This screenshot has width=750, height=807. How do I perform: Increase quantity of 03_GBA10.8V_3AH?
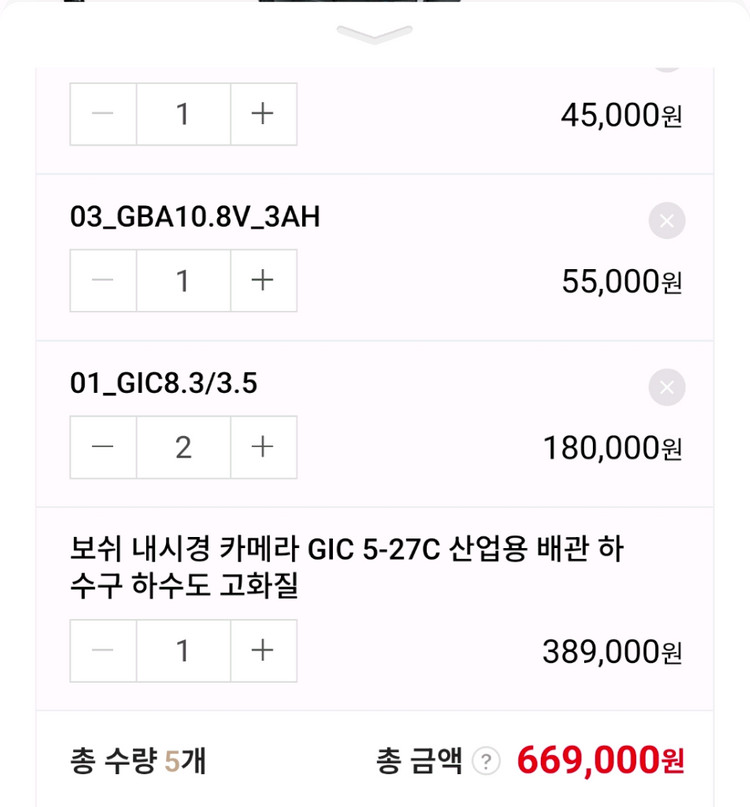[x=262, y=281]
